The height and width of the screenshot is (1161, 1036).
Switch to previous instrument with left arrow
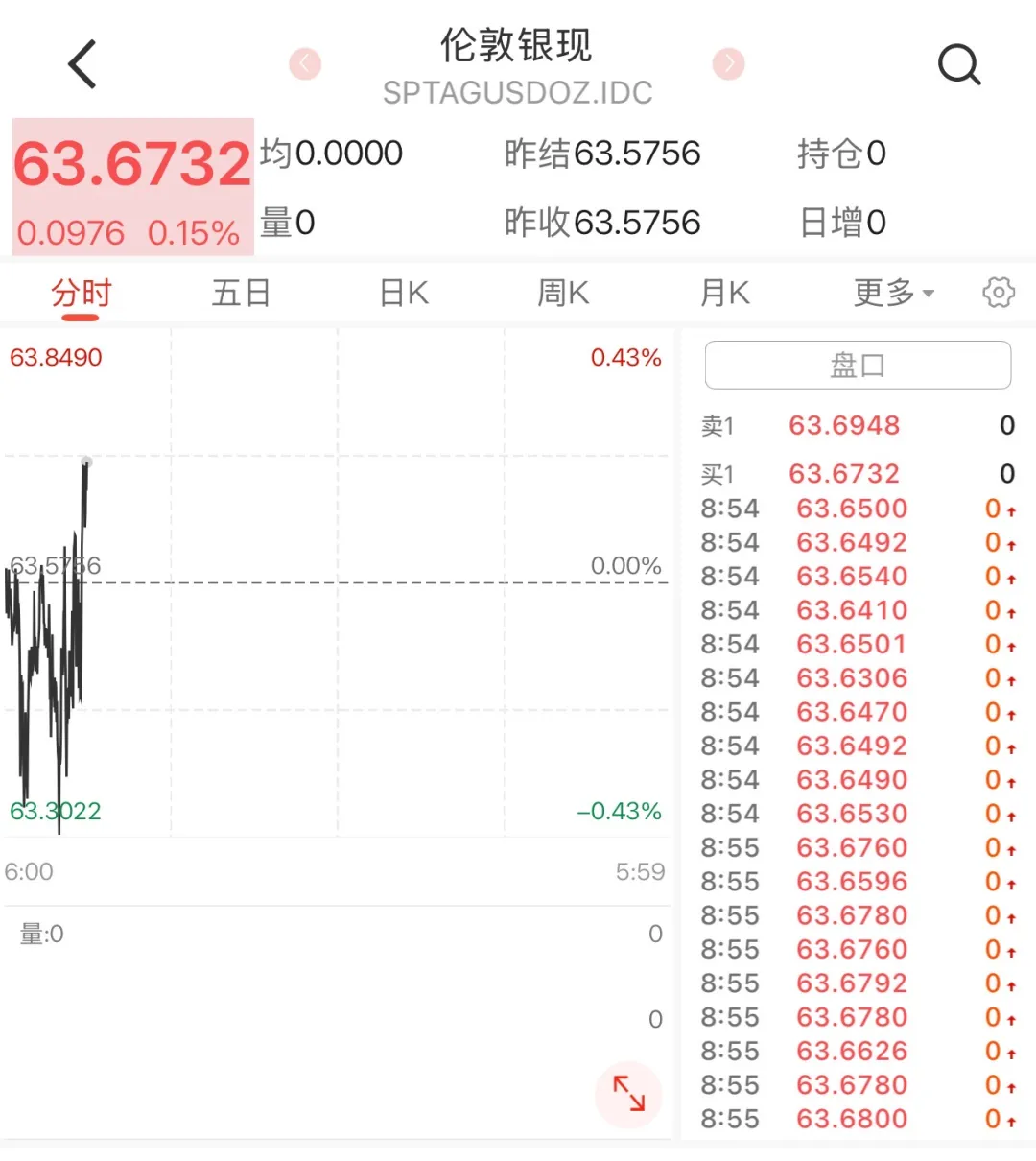(x=305, y=63)
